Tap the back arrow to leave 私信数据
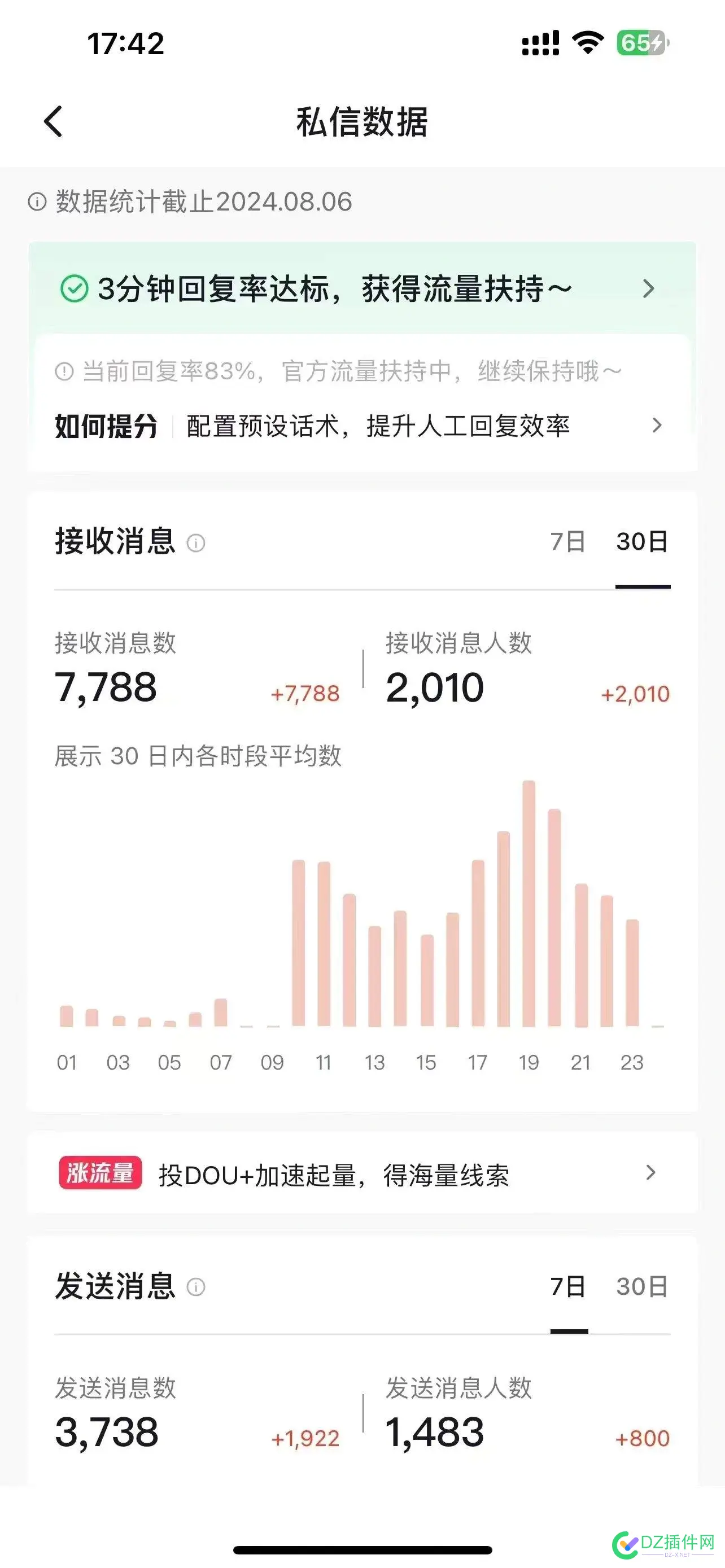 pos(54,121)
